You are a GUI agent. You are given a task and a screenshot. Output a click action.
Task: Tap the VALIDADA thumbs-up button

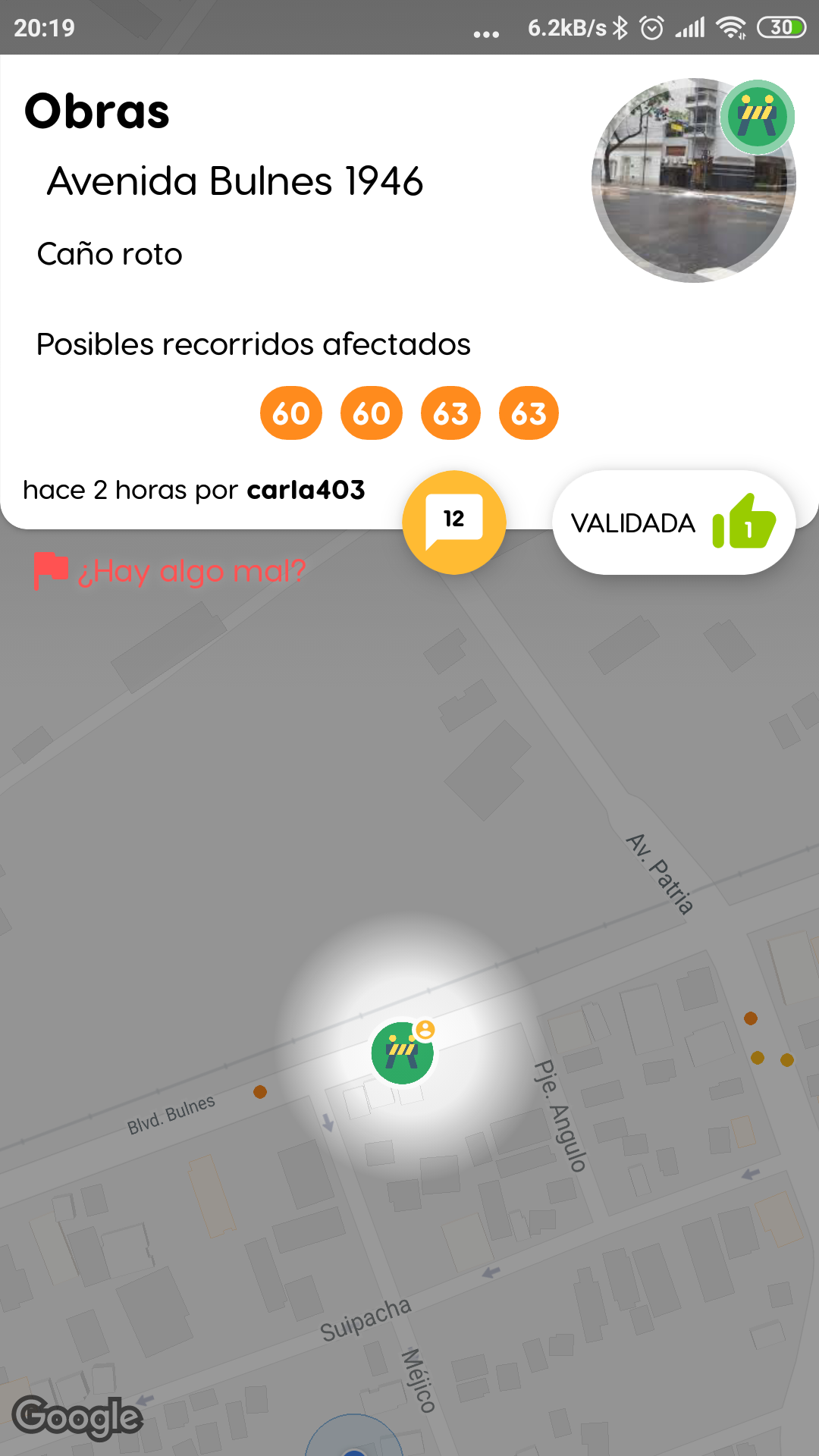(673, 522)
